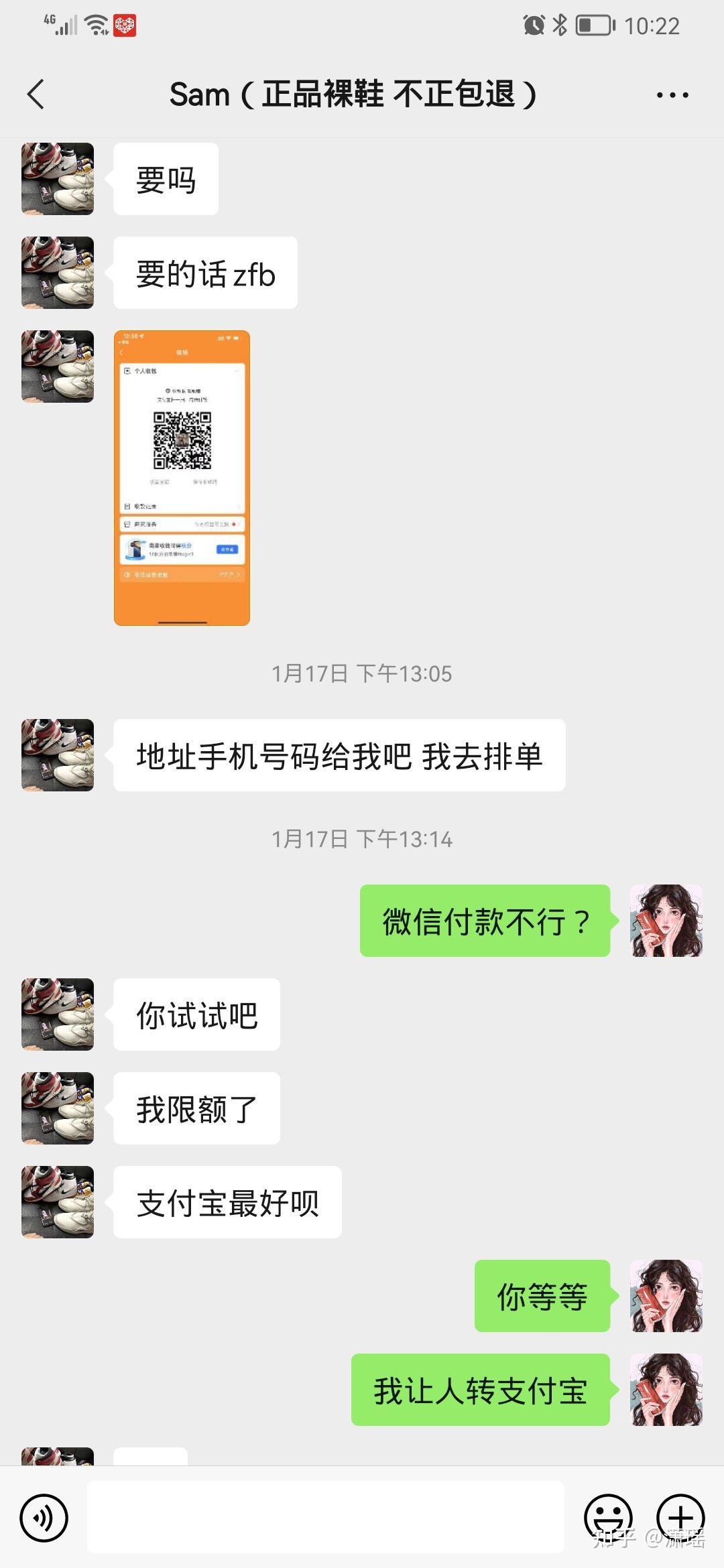724x1568 pixels.
Task: Open the plus attachments menu
Action: (x=680, y=1518)
